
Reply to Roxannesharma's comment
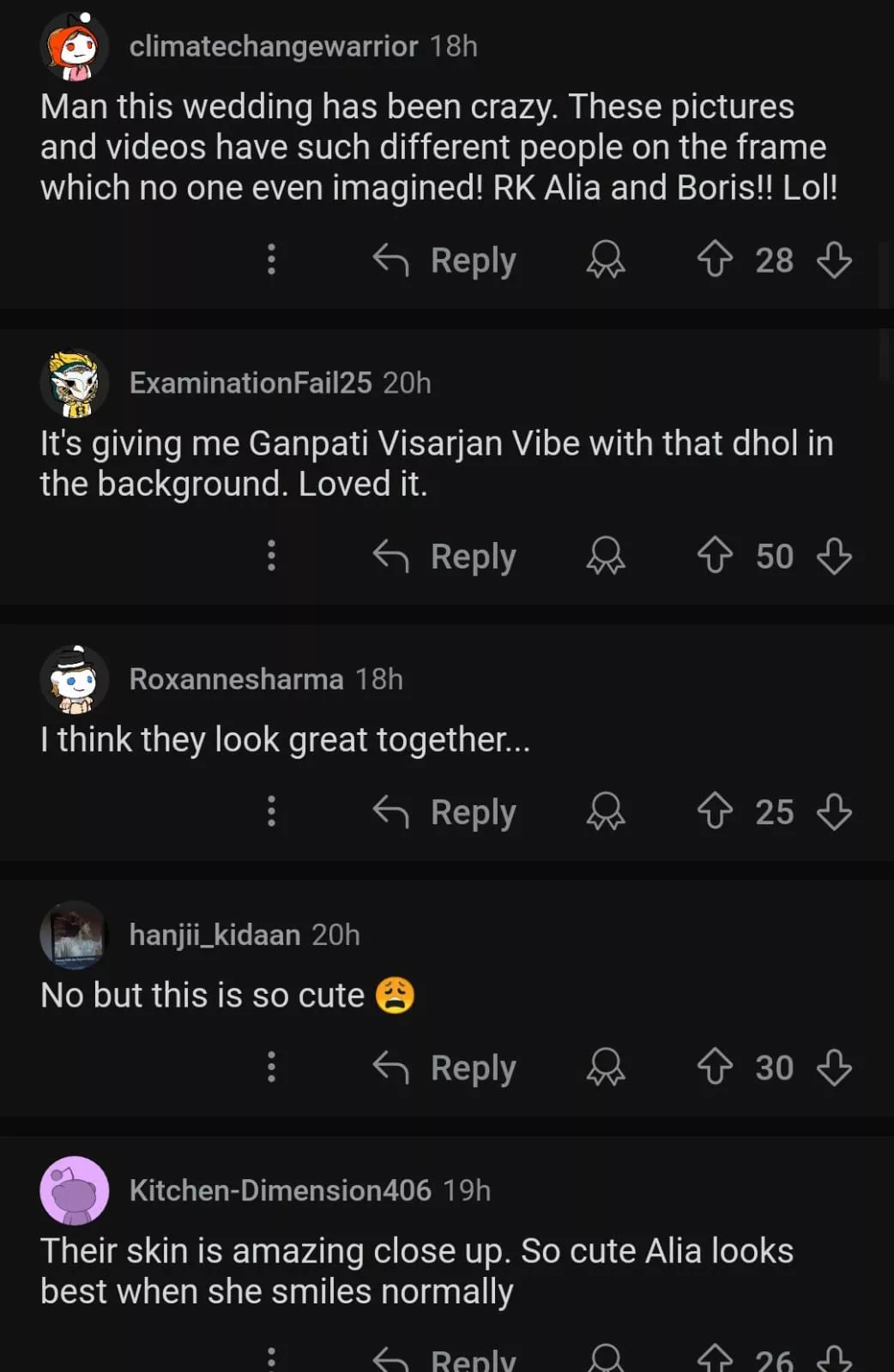click(444, 811)
